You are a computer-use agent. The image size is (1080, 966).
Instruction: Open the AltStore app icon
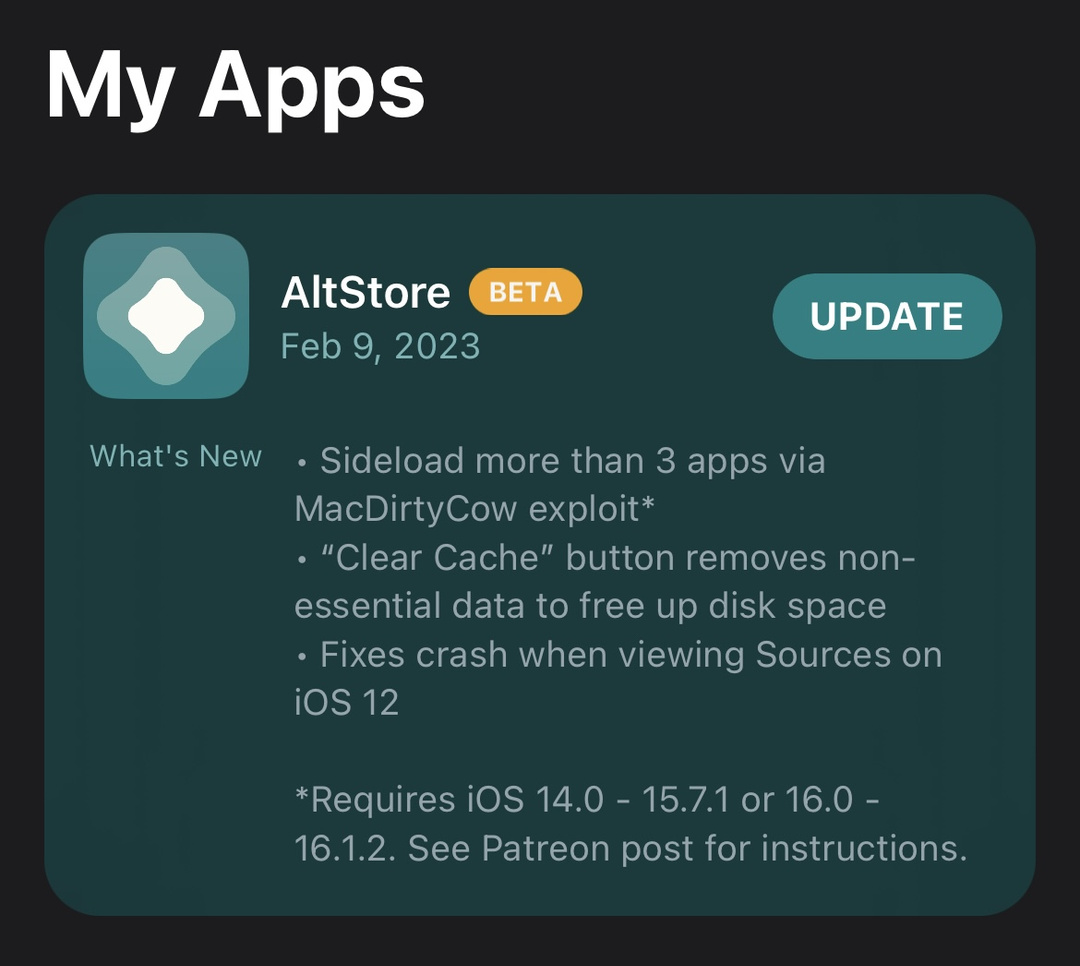pyautogui.click(x=166, y=316)
